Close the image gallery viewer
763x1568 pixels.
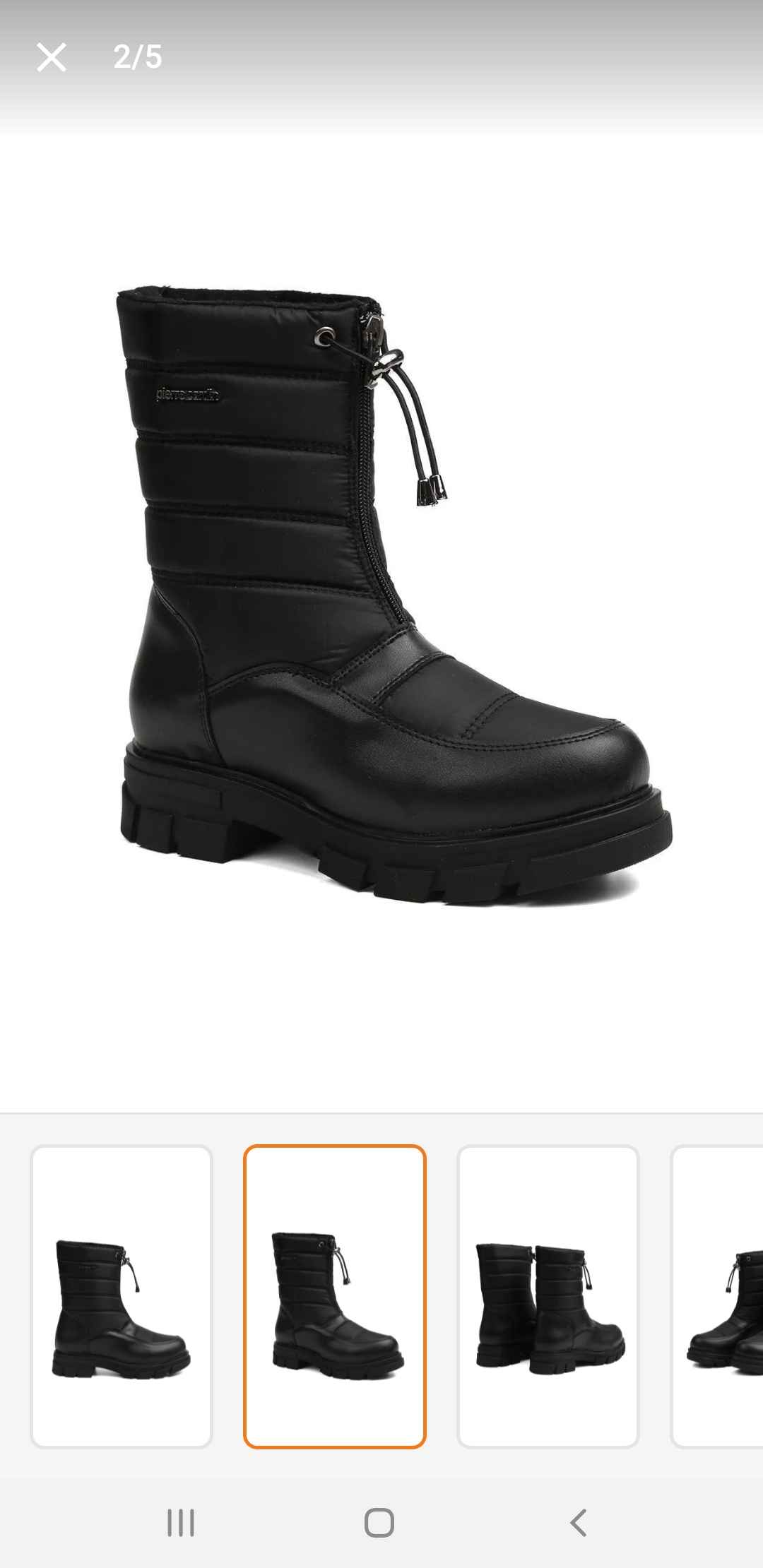52,57
